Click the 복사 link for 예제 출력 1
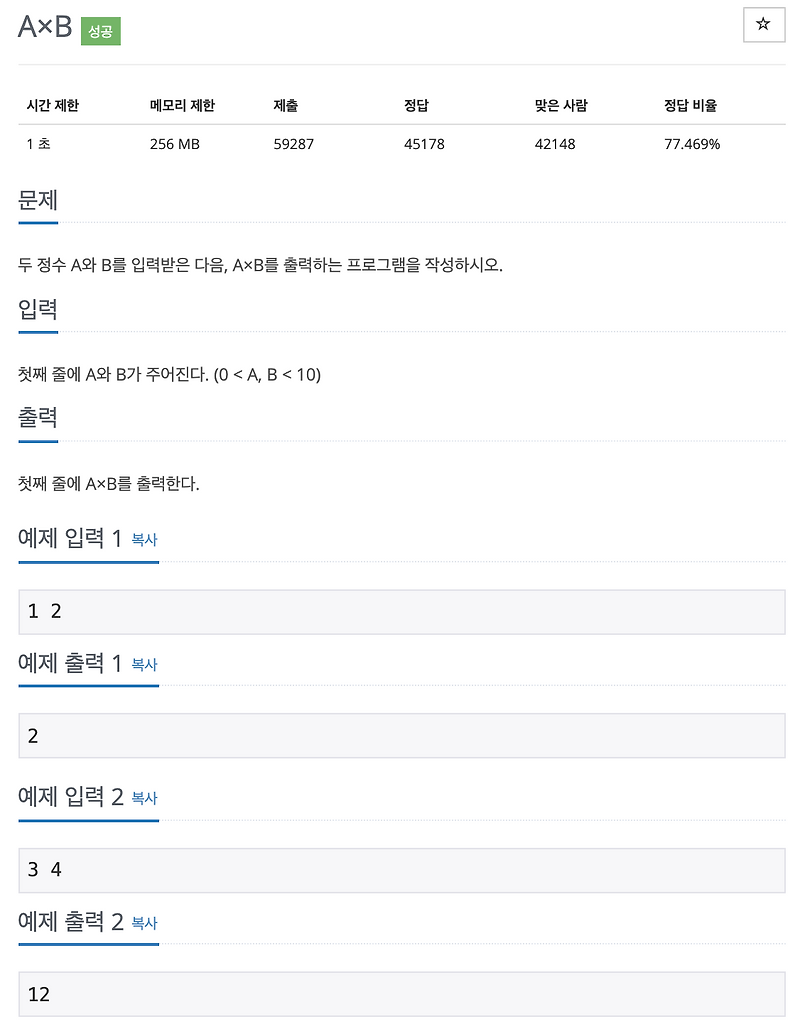Image resolution: width=800 pixels, height=1024 pixels. (144, 664)
